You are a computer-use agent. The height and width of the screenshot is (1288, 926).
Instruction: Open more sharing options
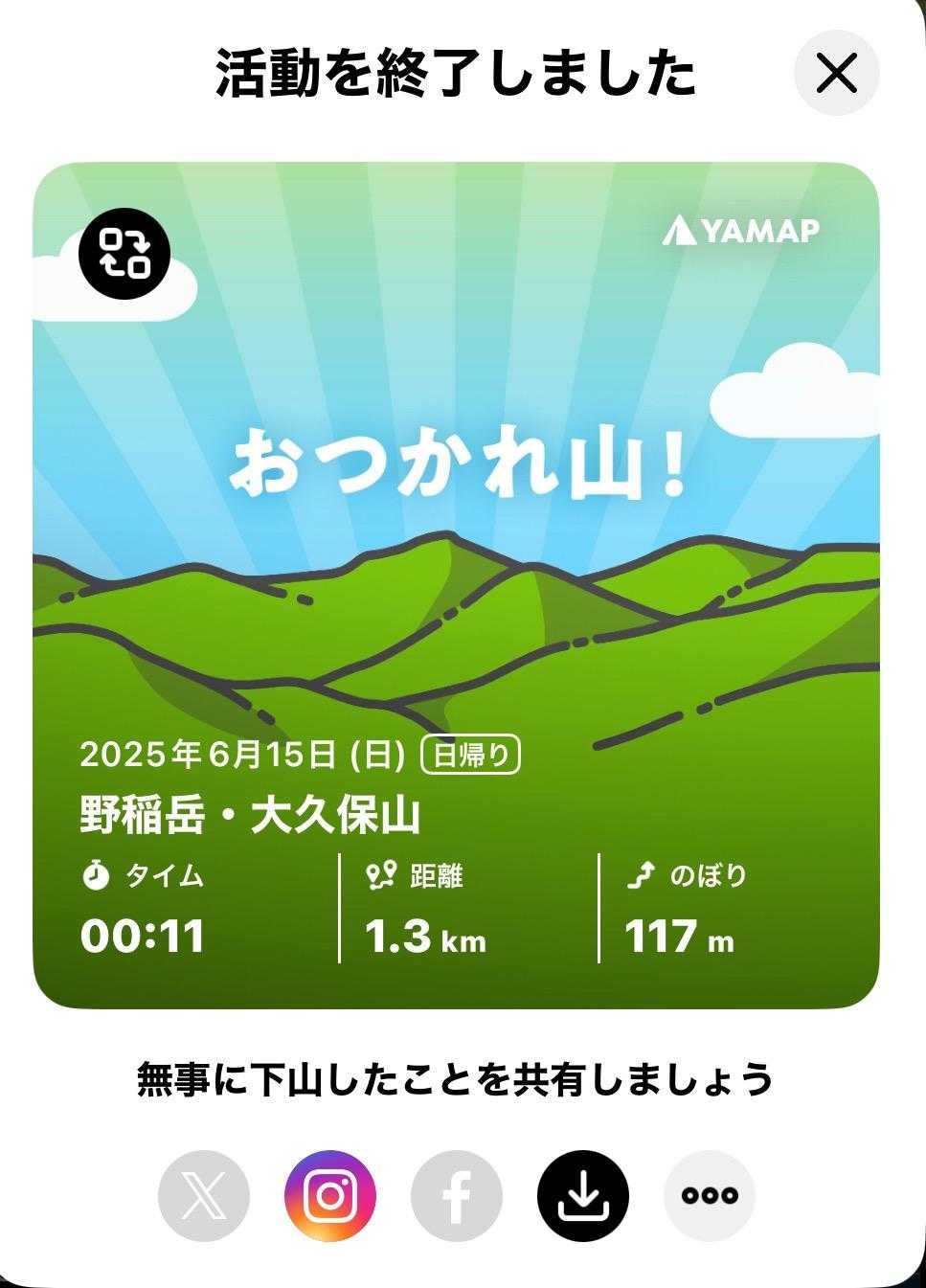pyautogui.click(x=710, y=1196)
